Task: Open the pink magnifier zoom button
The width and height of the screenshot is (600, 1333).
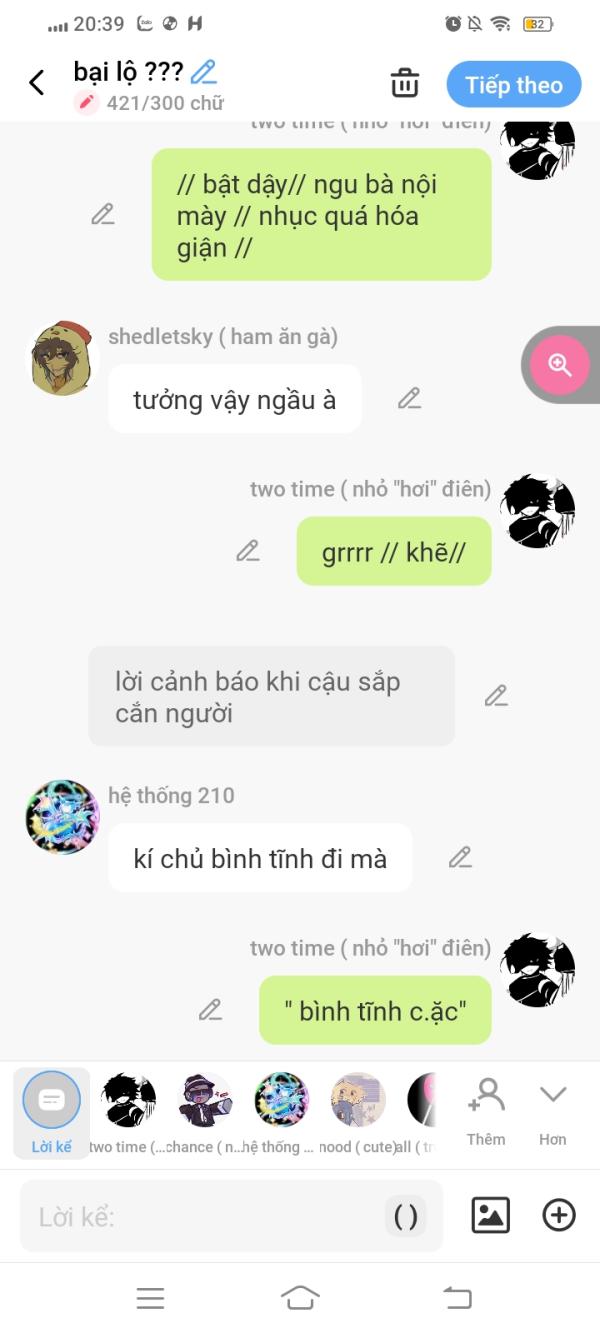Action: click(559, 365)
